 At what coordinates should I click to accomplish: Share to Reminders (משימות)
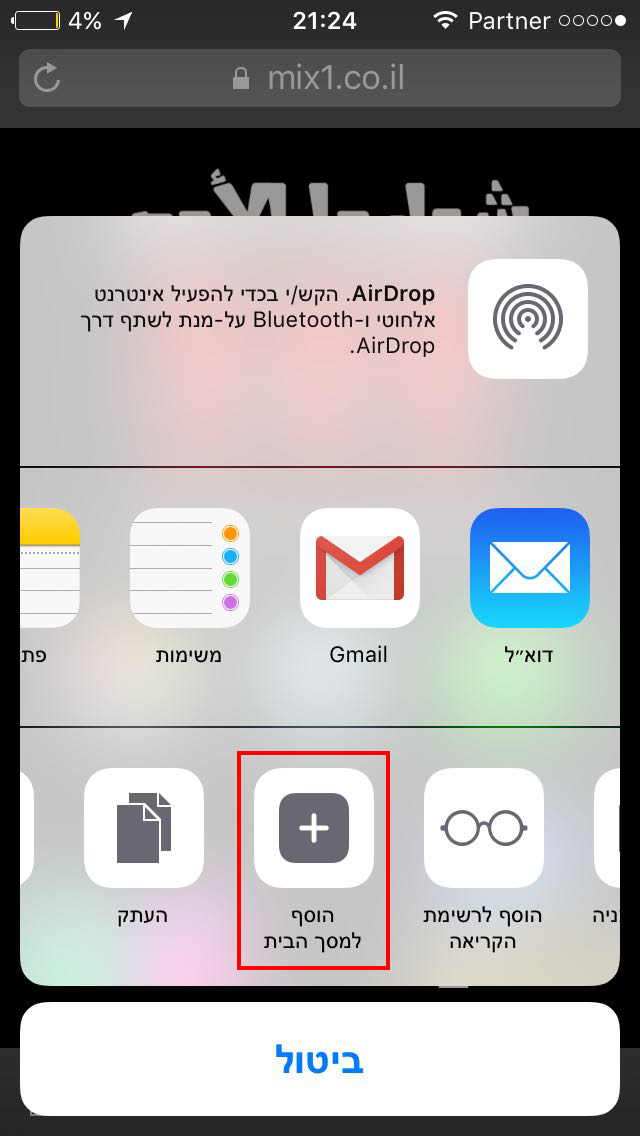click(x=189, y=567)
